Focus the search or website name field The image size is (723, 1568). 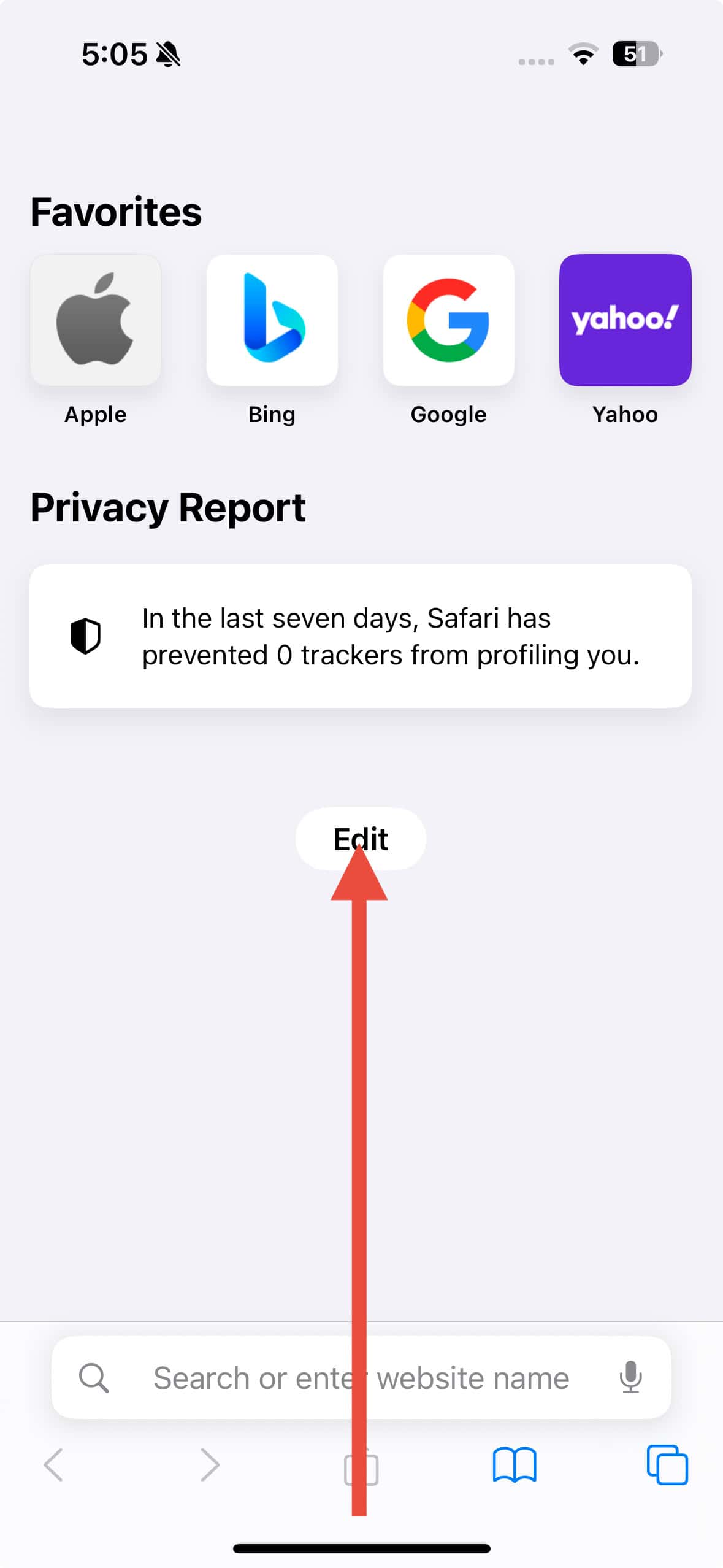[x=343, y=1378]
